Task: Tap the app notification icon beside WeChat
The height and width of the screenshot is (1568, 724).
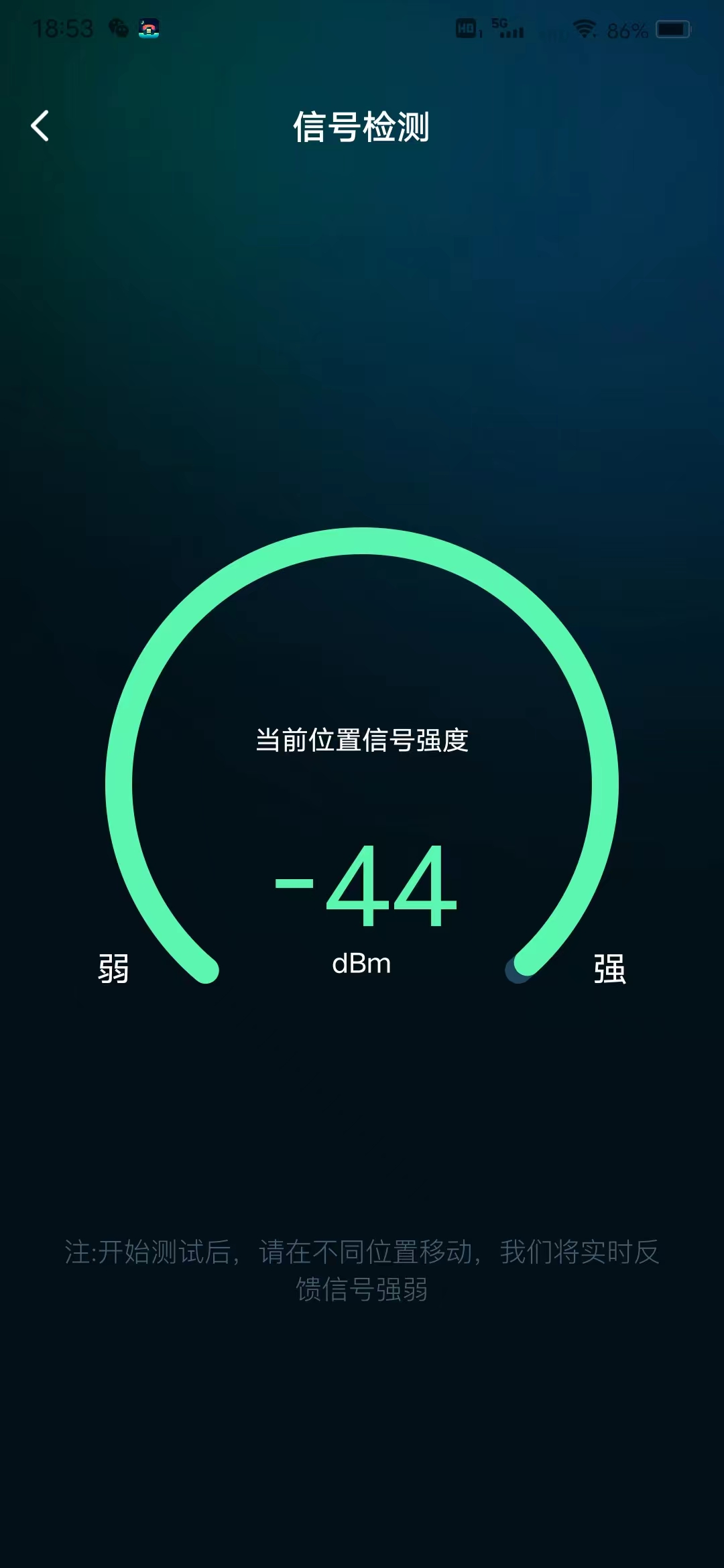Action: (148, 29)
